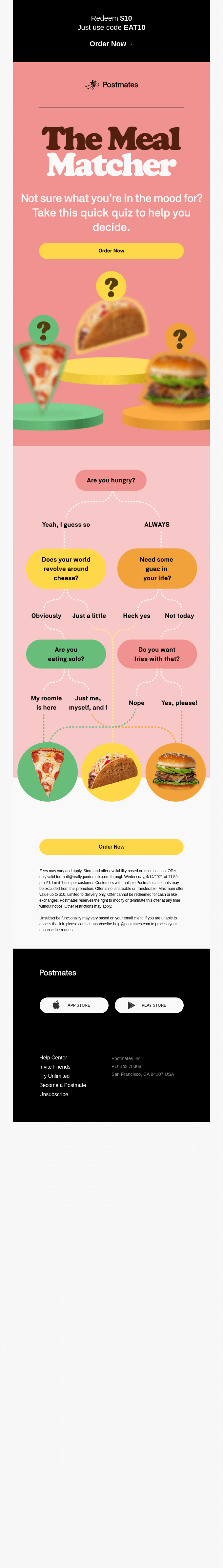Screen dimensions: 223x1568
Task: Visit the Help Center
Action: click(53, 1057)
